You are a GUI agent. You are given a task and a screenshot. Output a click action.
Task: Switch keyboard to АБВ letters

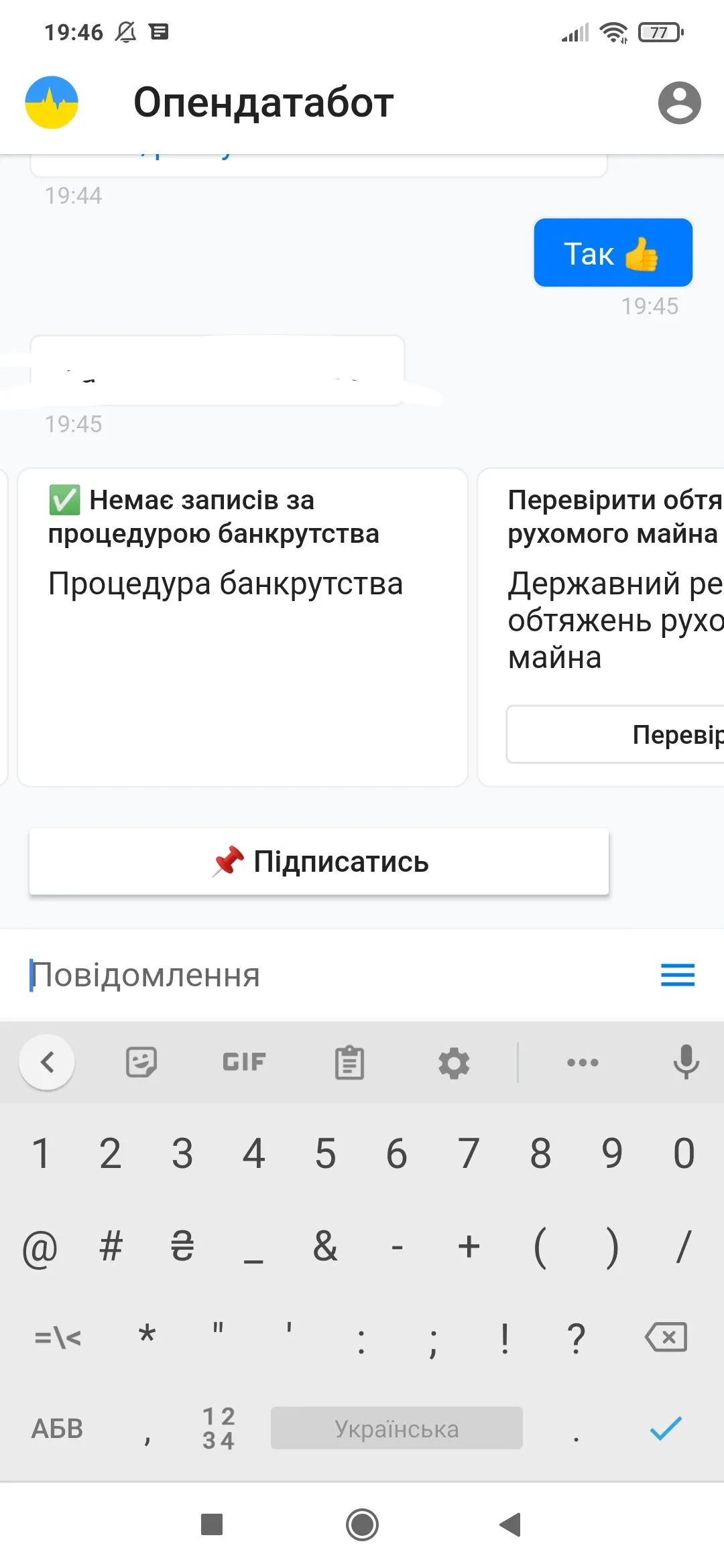58,1429
